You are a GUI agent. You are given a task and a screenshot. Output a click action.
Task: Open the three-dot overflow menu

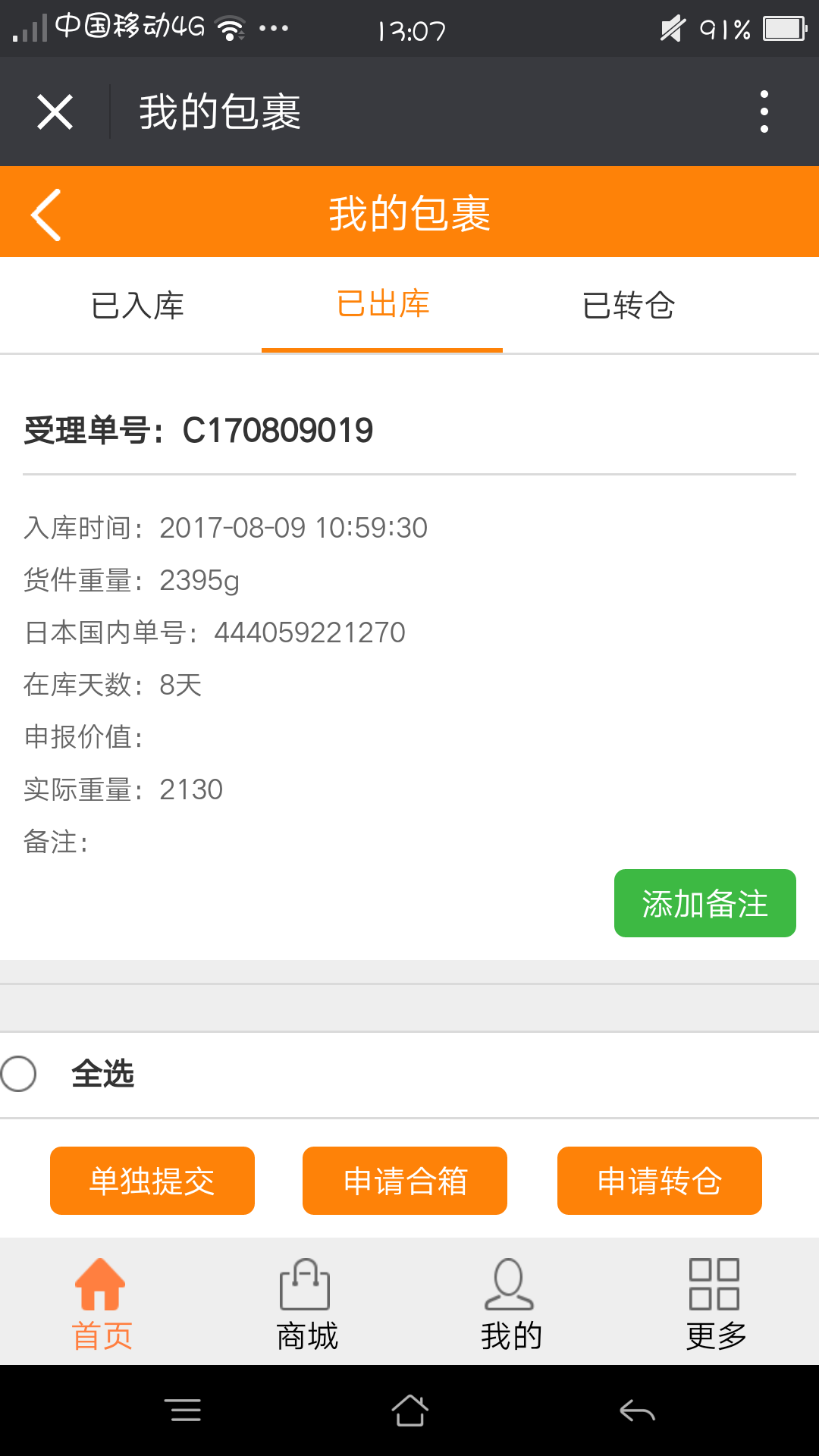coord(764,112)
